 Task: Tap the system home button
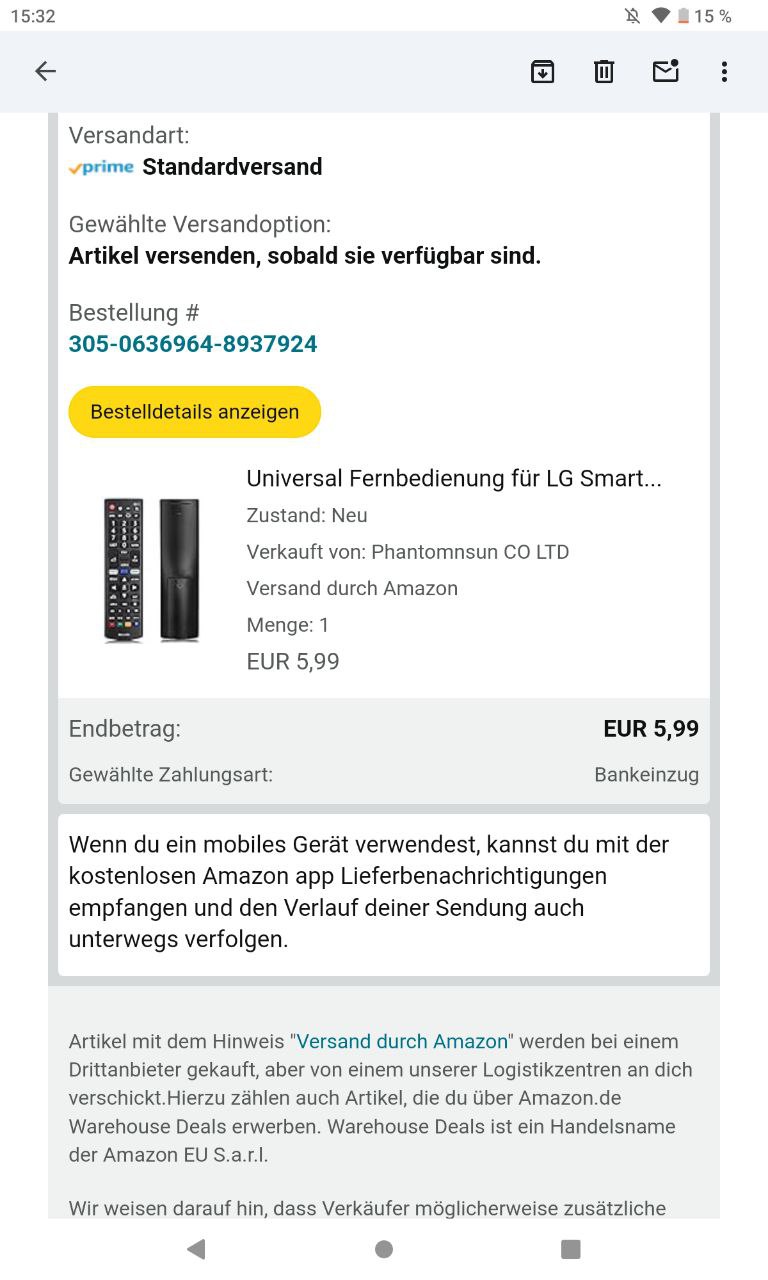(384, 1249)
